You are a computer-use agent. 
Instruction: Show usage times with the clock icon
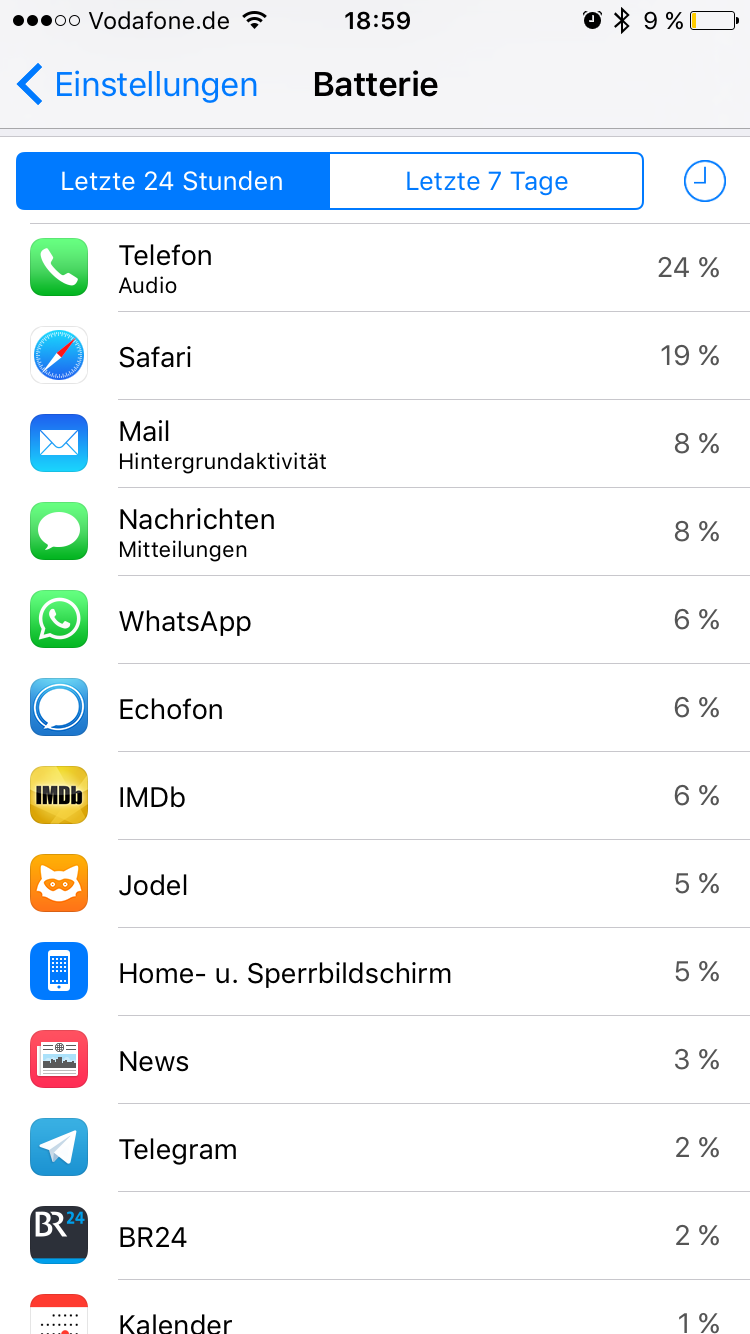click(x=704, y=181)
